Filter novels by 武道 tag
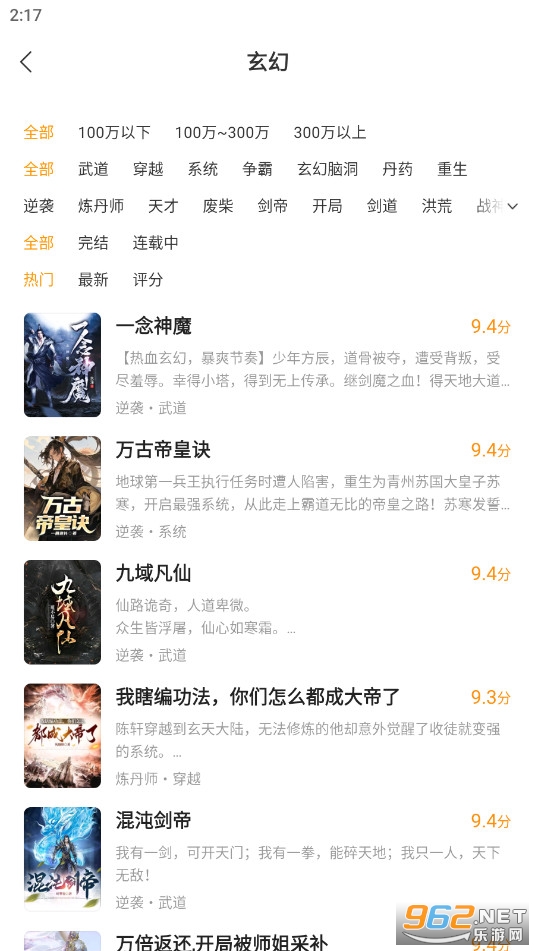The height and width of the screenshot is (951, 535). pyautogui.click(x=93, y=169)
